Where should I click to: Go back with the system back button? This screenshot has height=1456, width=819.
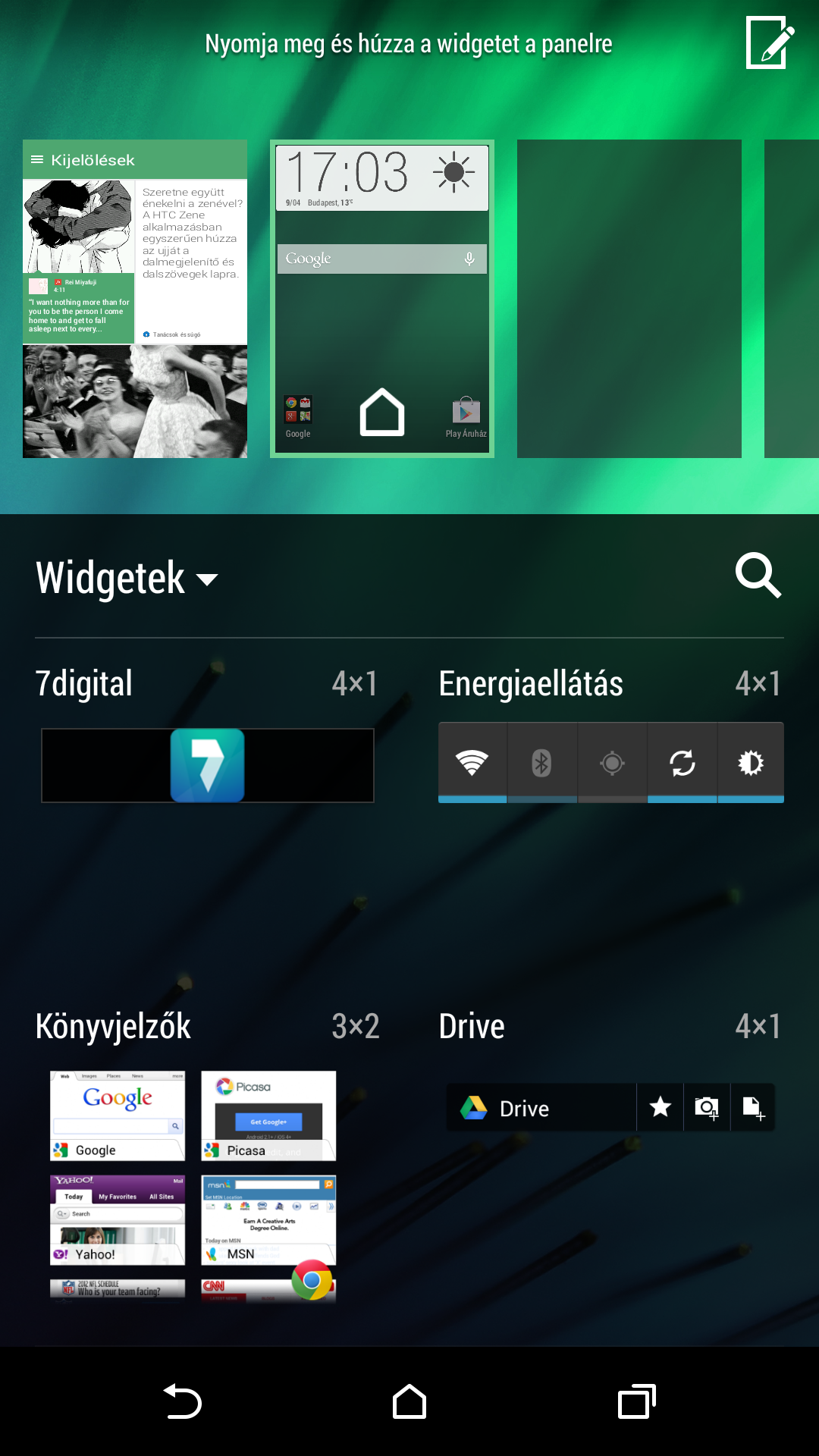pyautogui.click(x=182, y=1401)
